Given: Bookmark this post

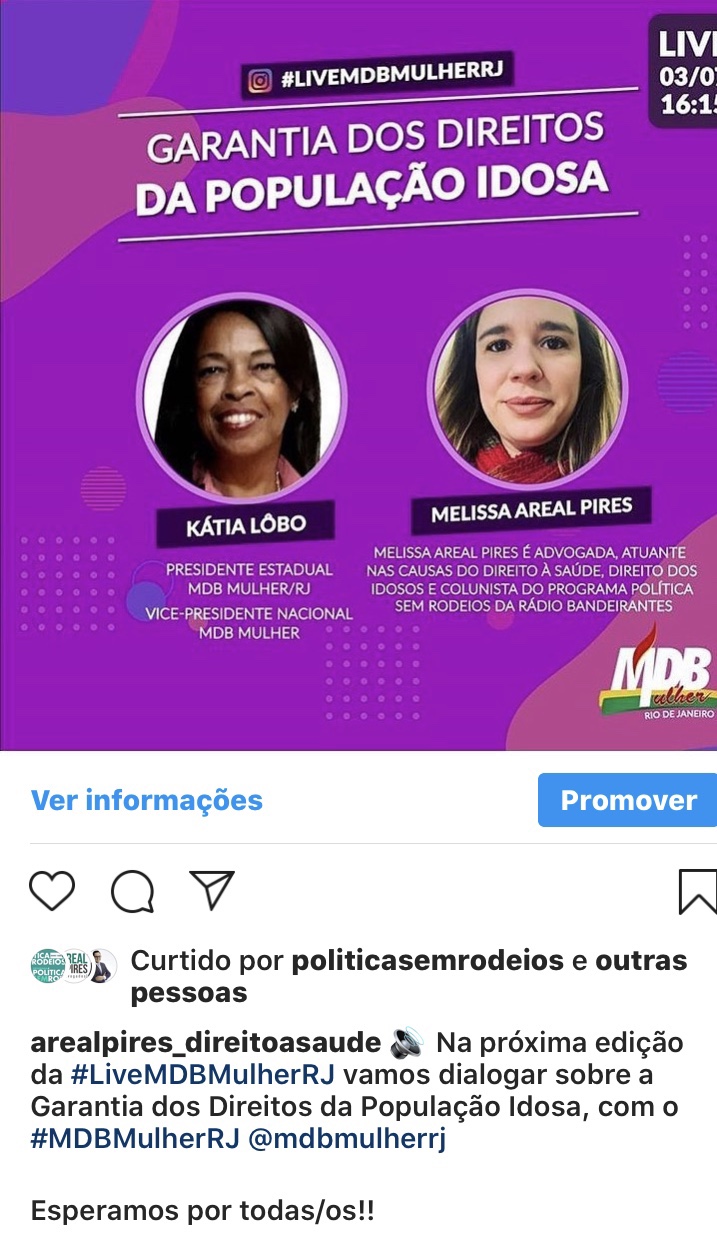Looking at the screenshot, I should click(698, 890).
